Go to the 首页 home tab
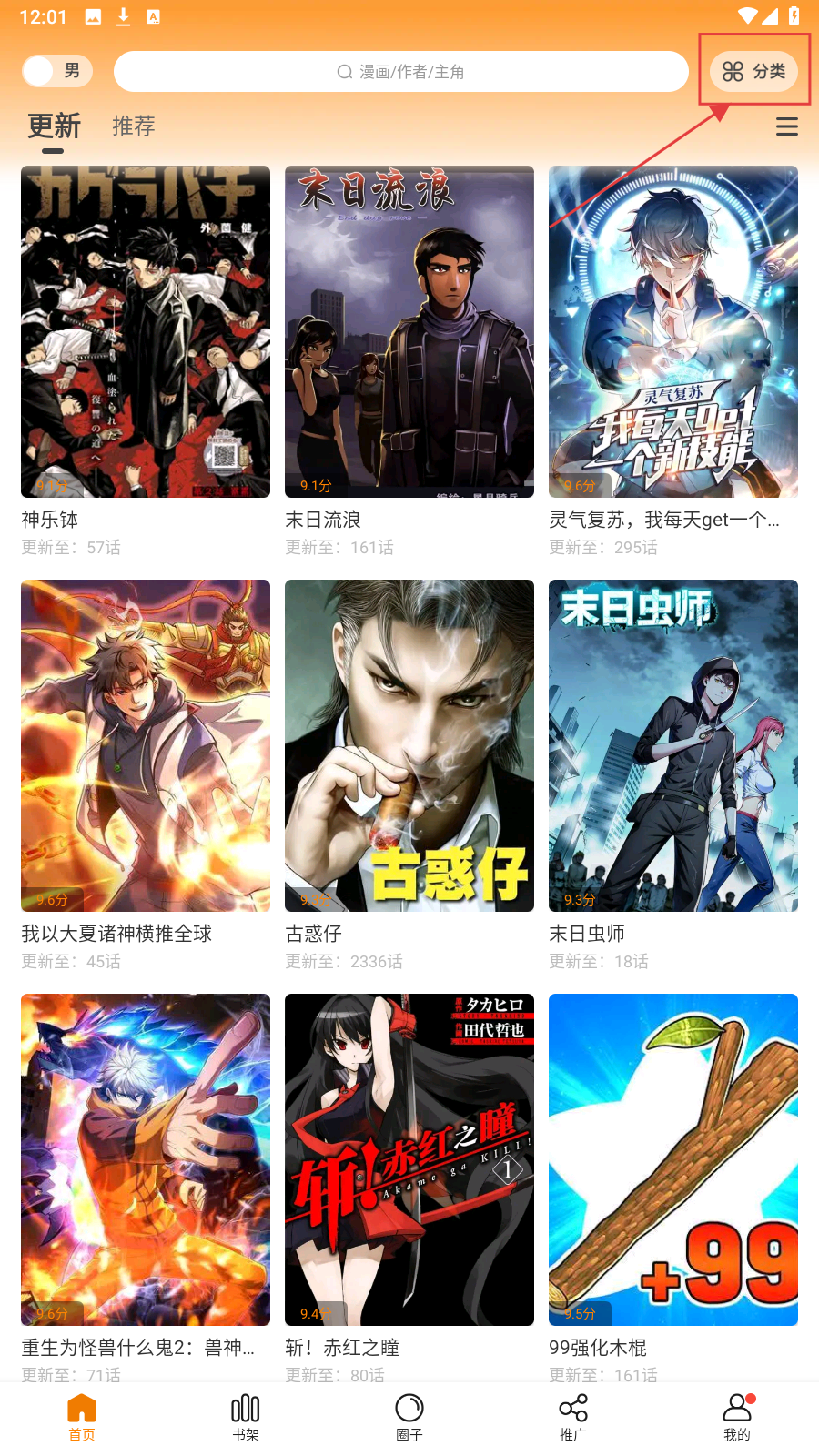This screenshot has height=1456, width=819. (82, 1417)
